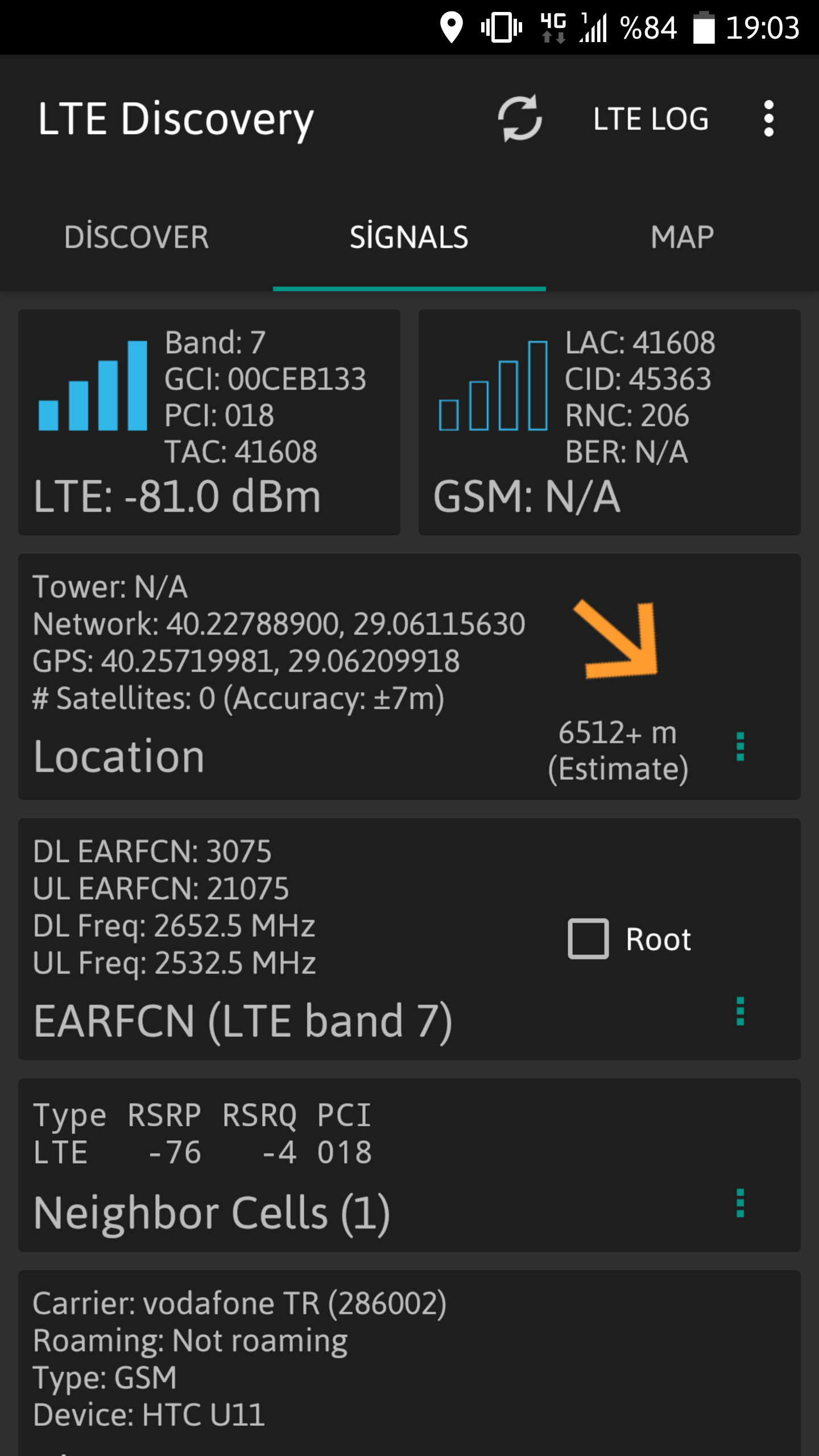Open the LTE signal strength card

pyautogui.click(x=209, y=422)
